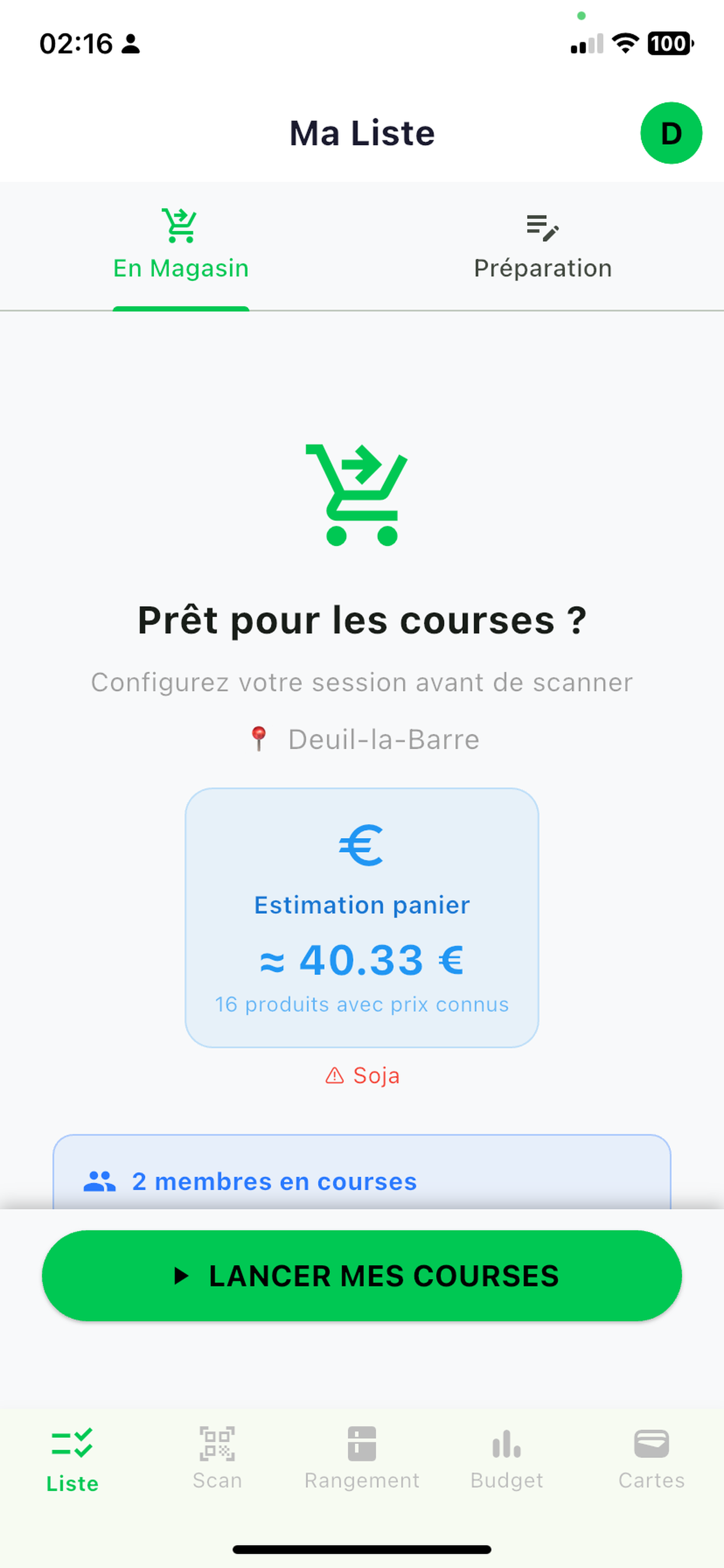Screen dimensions: 724x1568
Task: Open the Cartes tab
Action: [x=651, y=1459]
